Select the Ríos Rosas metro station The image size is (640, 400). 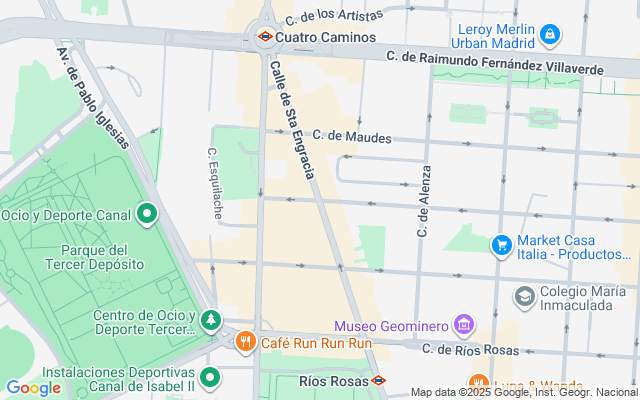(378, 381)
